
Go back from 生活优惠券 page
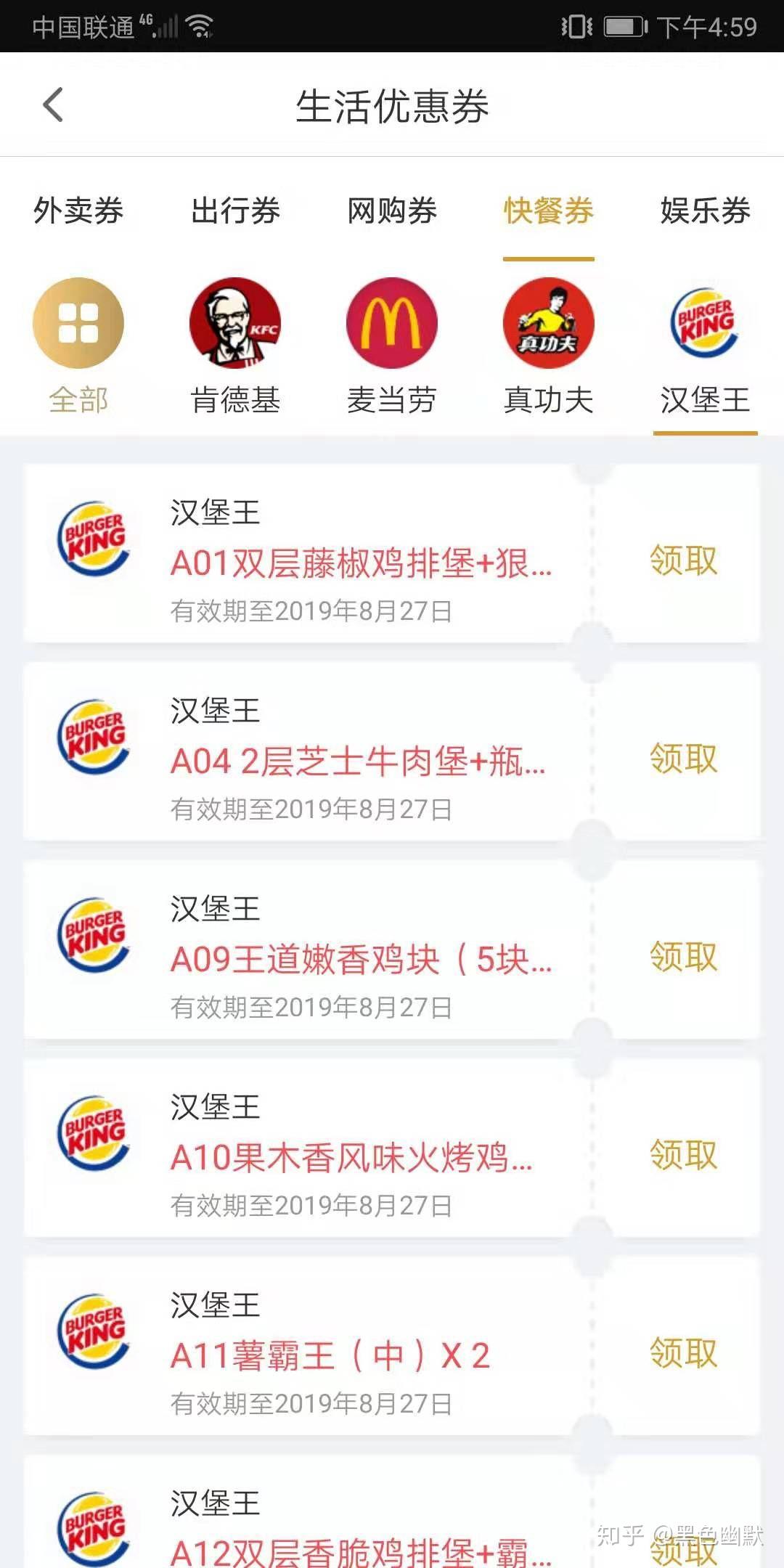(53, 105)
